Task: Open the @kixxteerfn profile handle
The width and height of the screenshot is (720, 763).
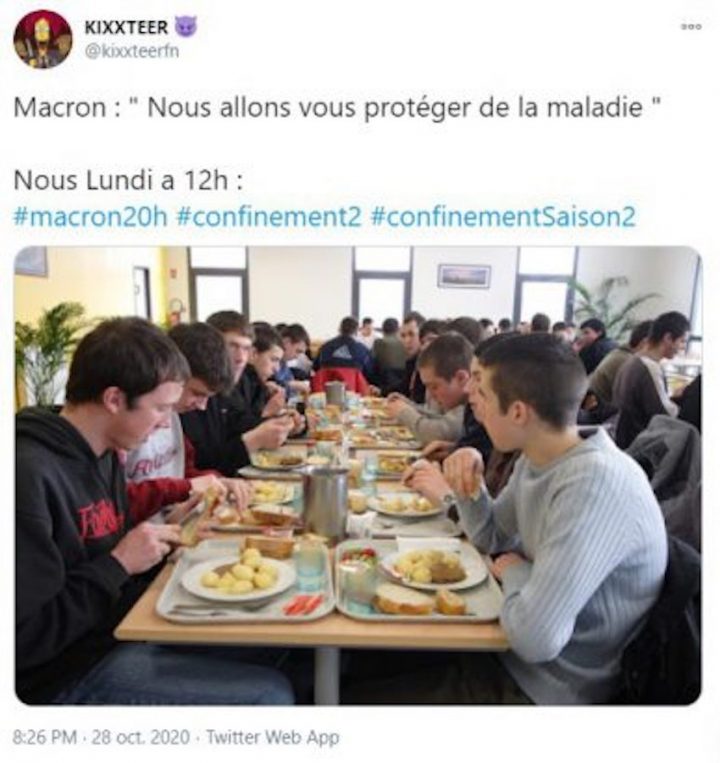Action: click(x=132, y=52)
